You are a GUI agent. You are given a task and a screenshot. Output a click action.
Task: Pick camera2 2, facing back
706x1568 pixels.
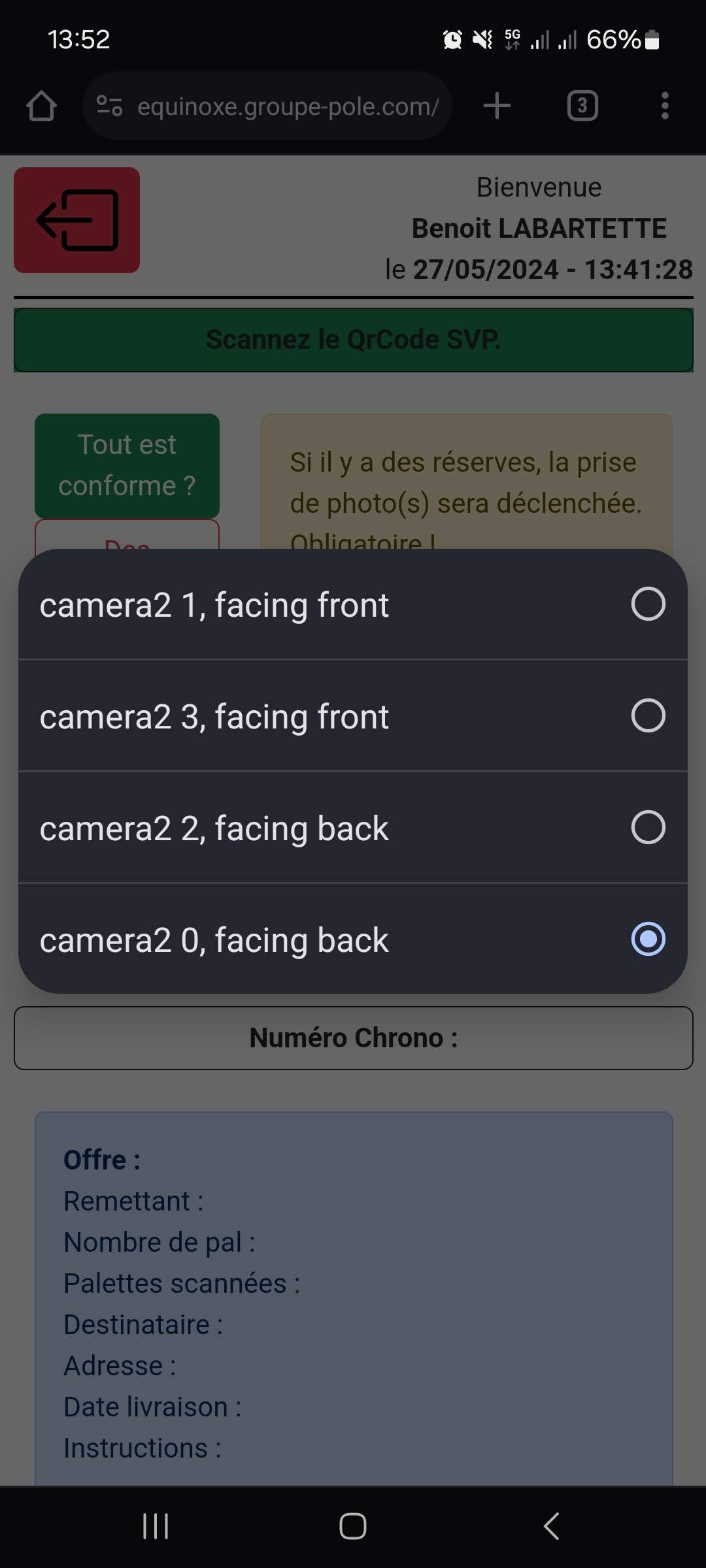pyautogui.click(x=352, y=828)
